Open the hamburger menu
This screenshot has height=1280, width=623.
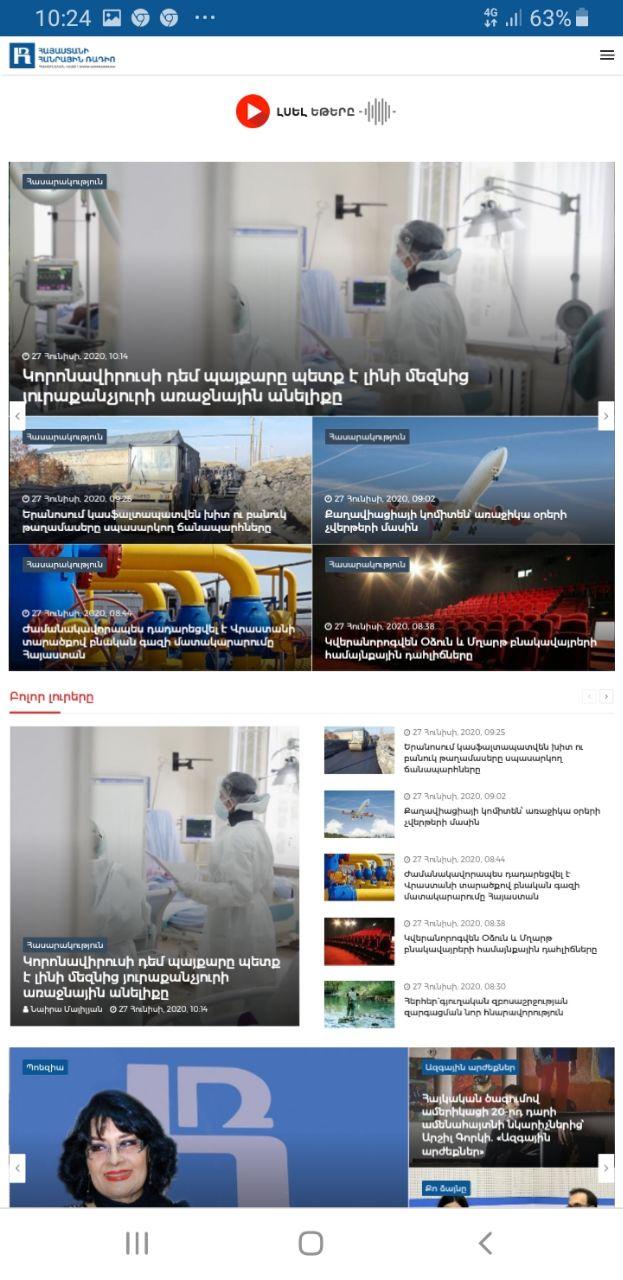(607, 55)
